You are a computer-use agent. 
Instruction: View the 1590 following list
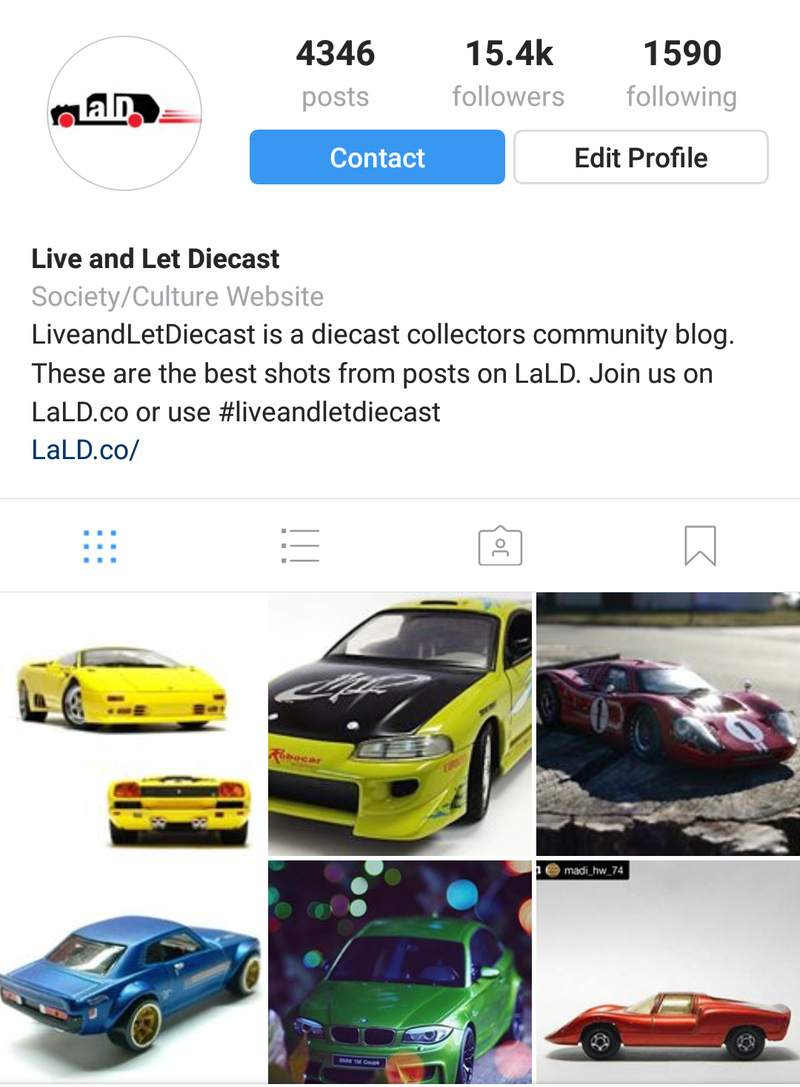click(x=681, y=73)
